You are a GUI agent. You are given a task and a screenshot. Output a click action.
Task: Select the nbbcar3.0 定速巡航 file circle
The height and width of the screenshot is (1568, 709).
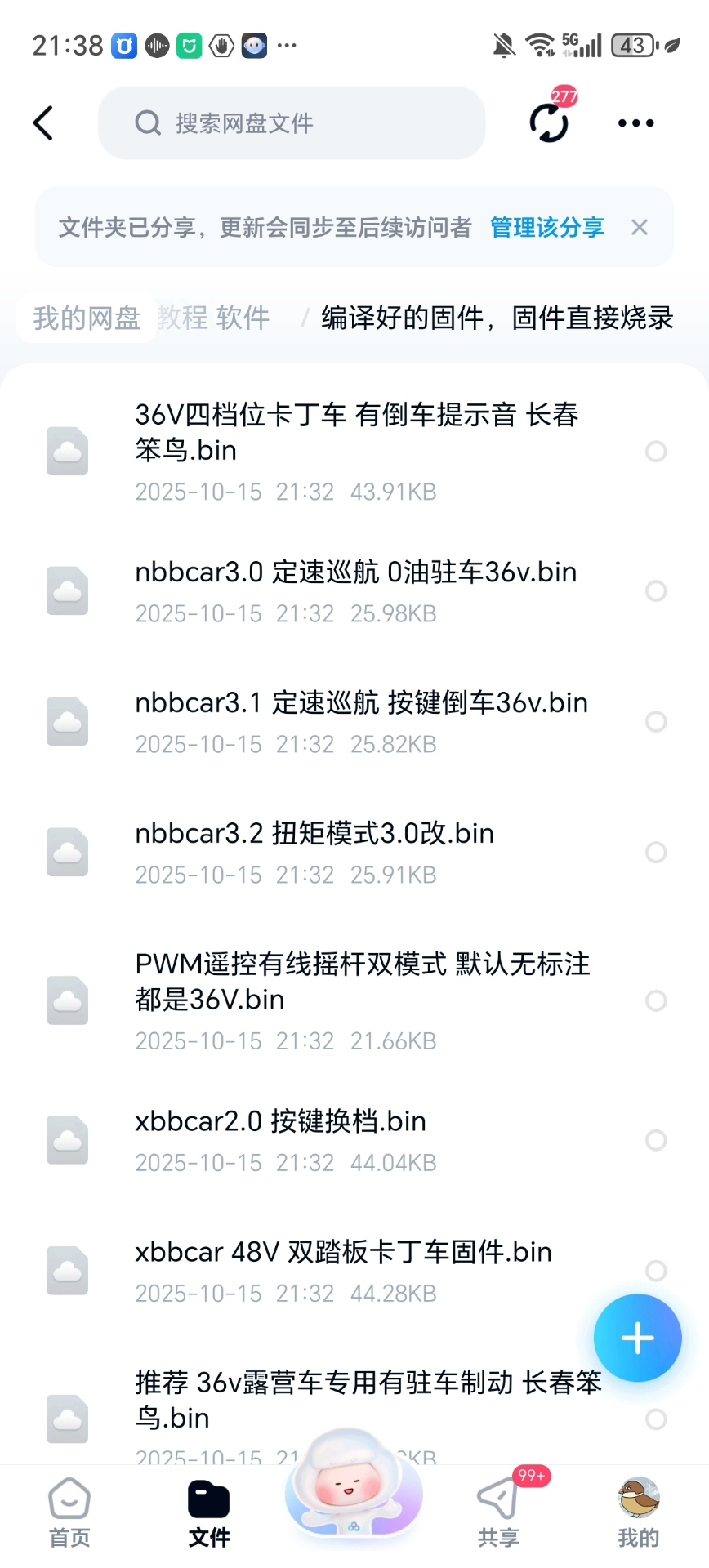pyautogui.click(x=656, y=590)
